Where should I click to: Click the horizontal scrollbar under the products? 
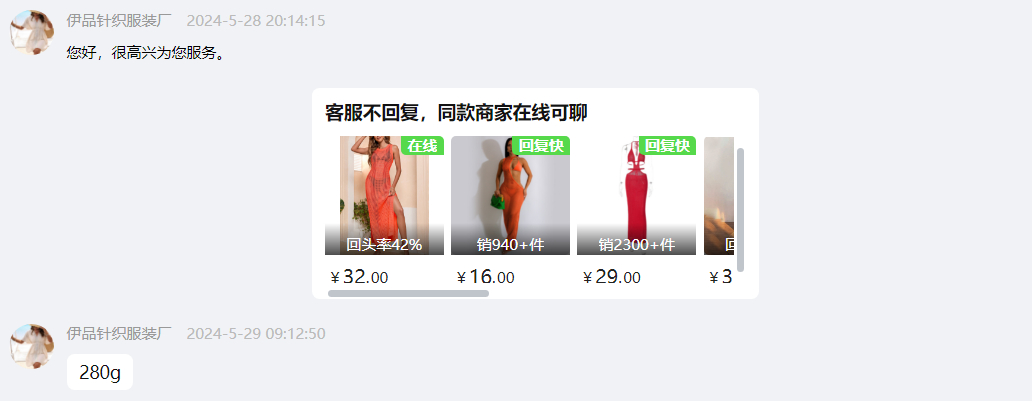point(408,293)
